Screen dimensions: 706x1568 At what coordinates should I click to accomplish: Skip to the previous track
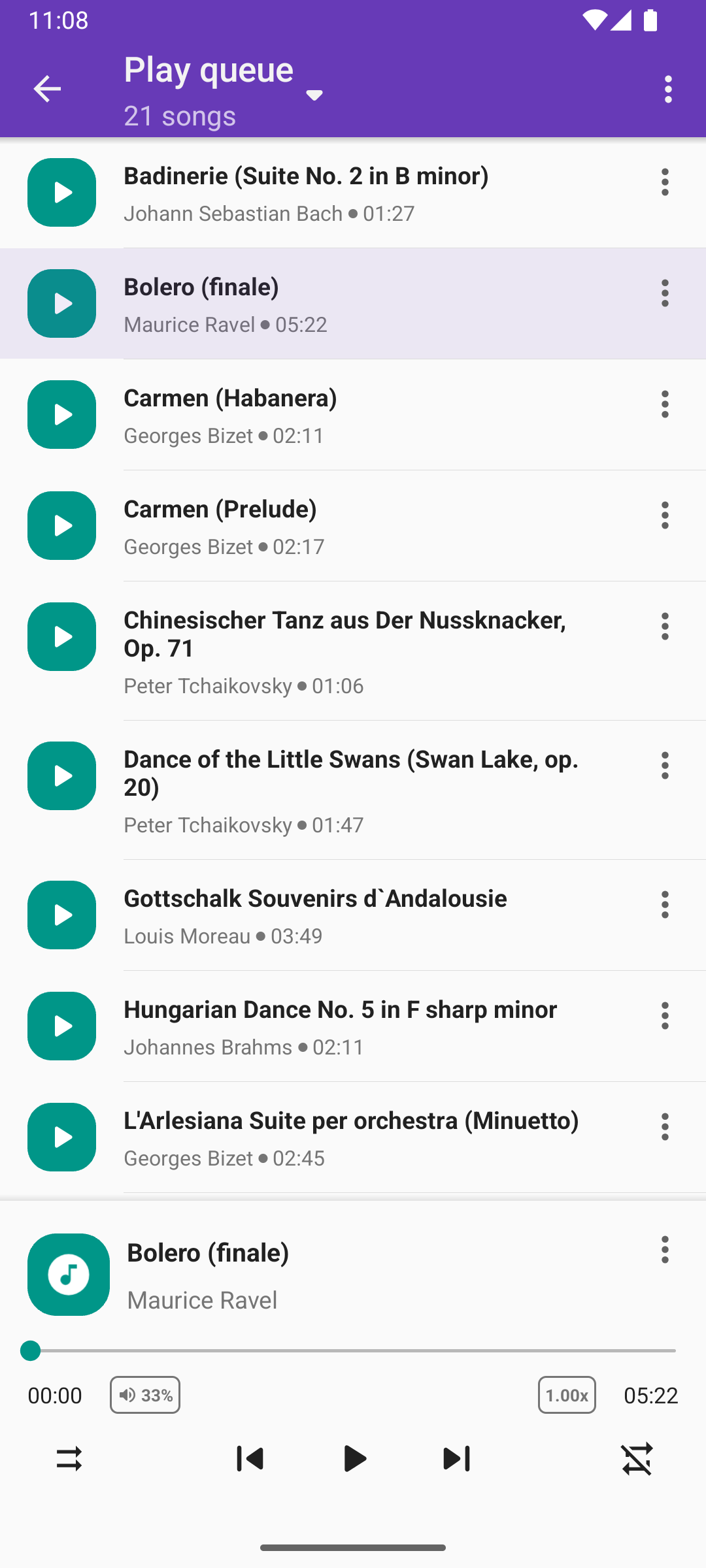click(250, 1459)
